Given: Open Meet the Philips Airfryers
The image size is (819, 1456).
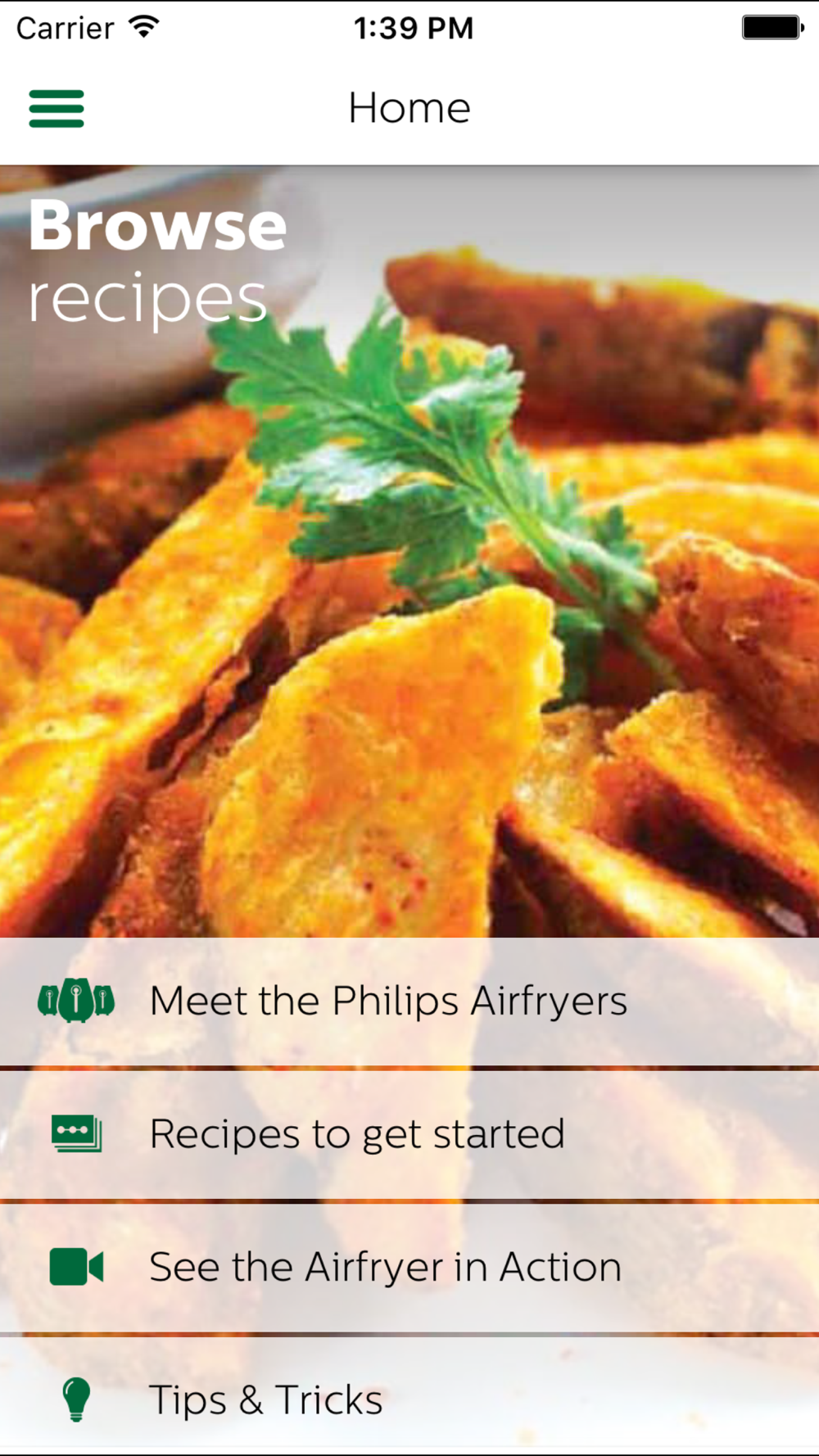Looking at the screenshot, I should pyautogui.click(x=409, y=1002).
